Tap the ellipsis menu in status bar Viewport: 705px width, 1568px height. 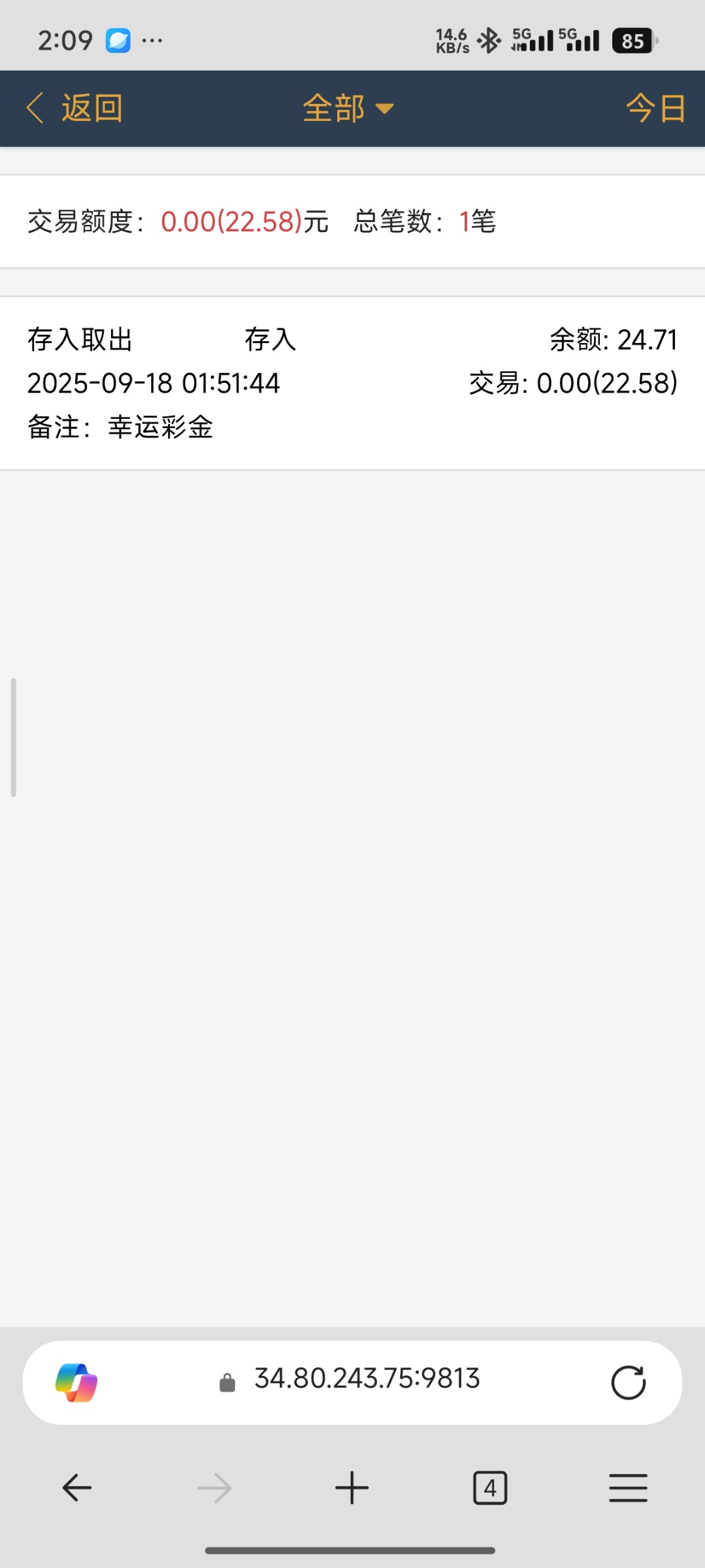coord(152,41)
